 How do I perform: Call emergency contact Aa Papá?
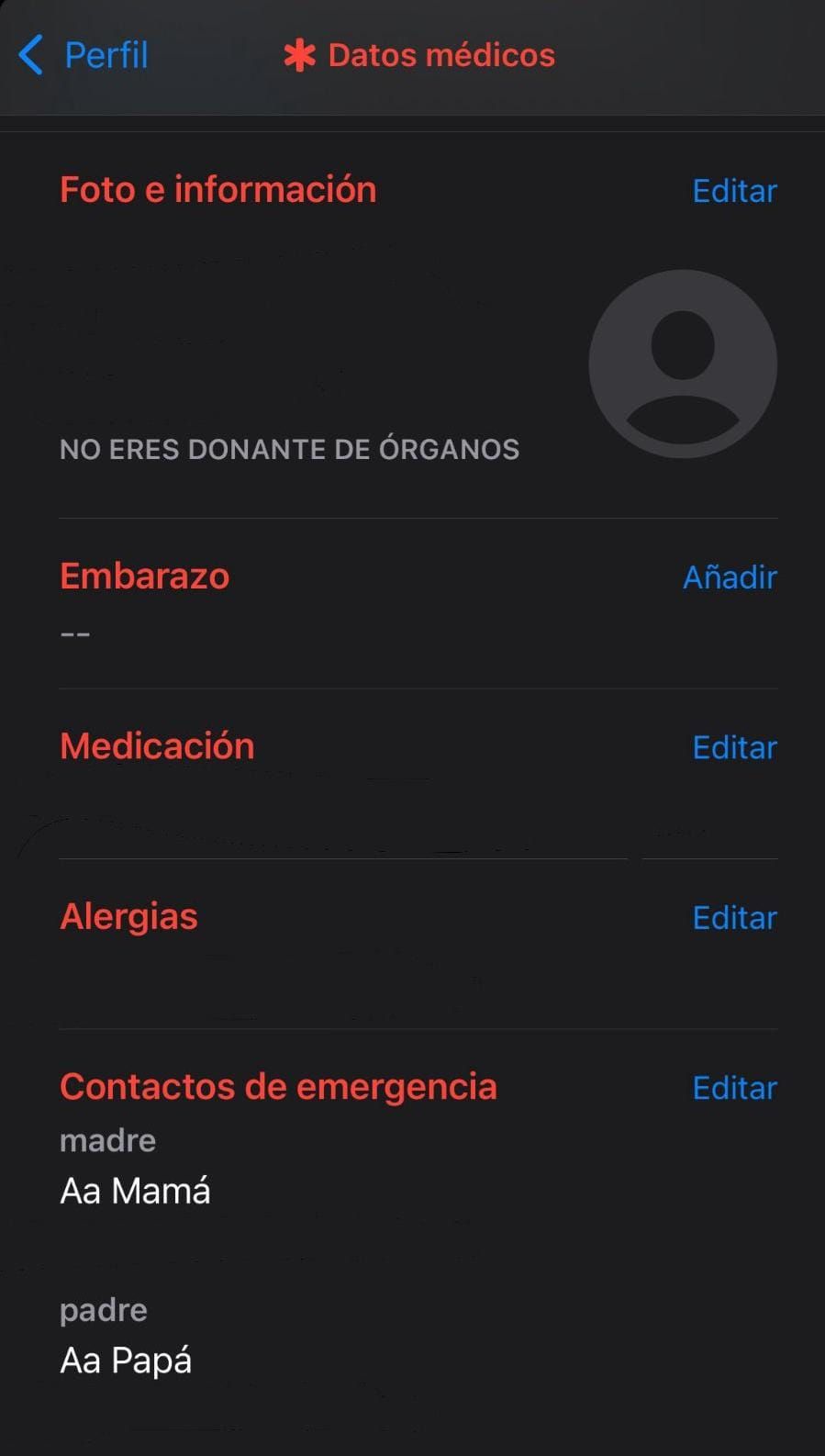(127, 1360)
